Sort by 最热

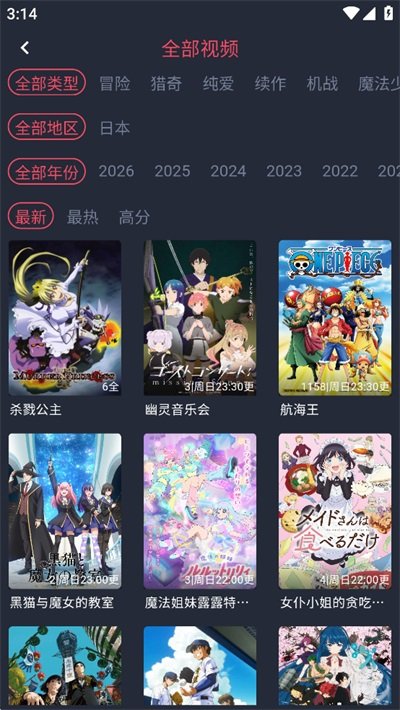82,217
